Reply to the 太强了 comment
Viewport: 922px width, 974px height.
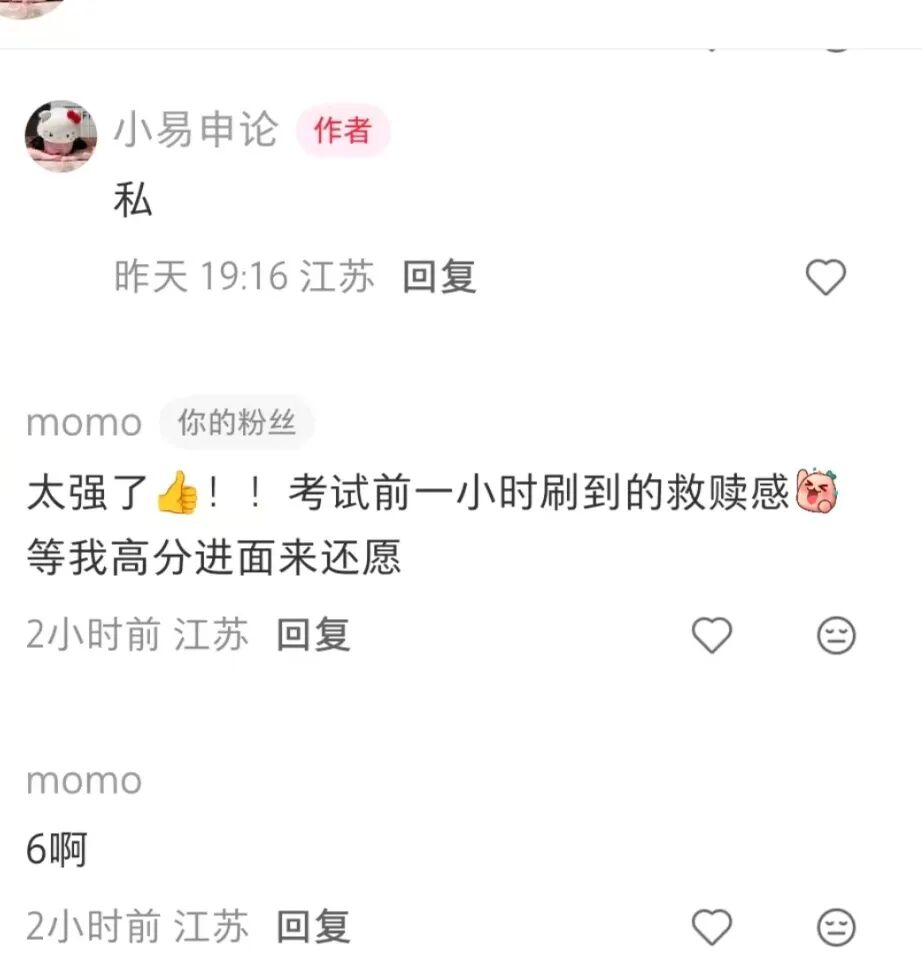pyautogui.click(x=313, y=634)
